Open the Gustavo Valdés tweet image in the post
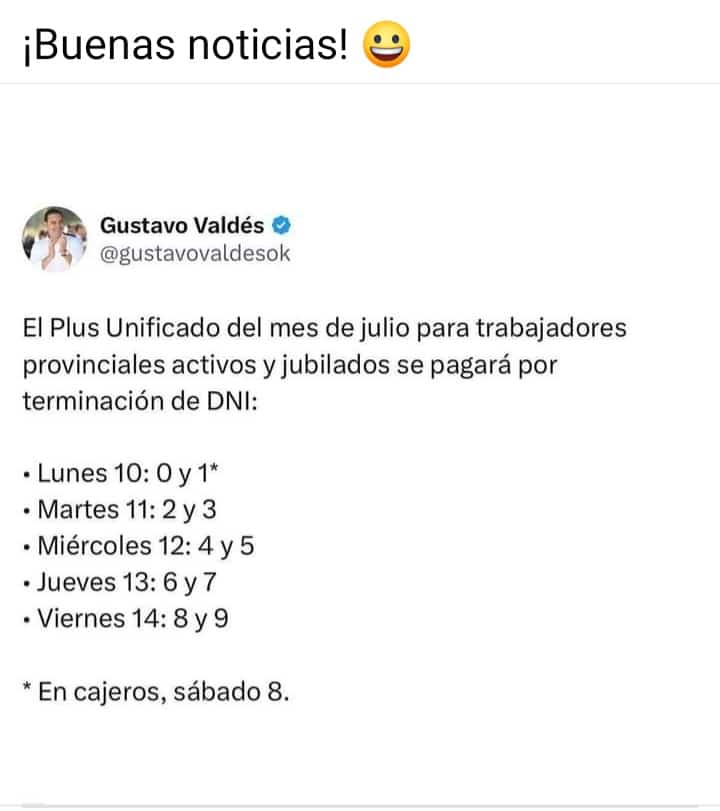Screen dimensions: 720x811 click(360, 450)
